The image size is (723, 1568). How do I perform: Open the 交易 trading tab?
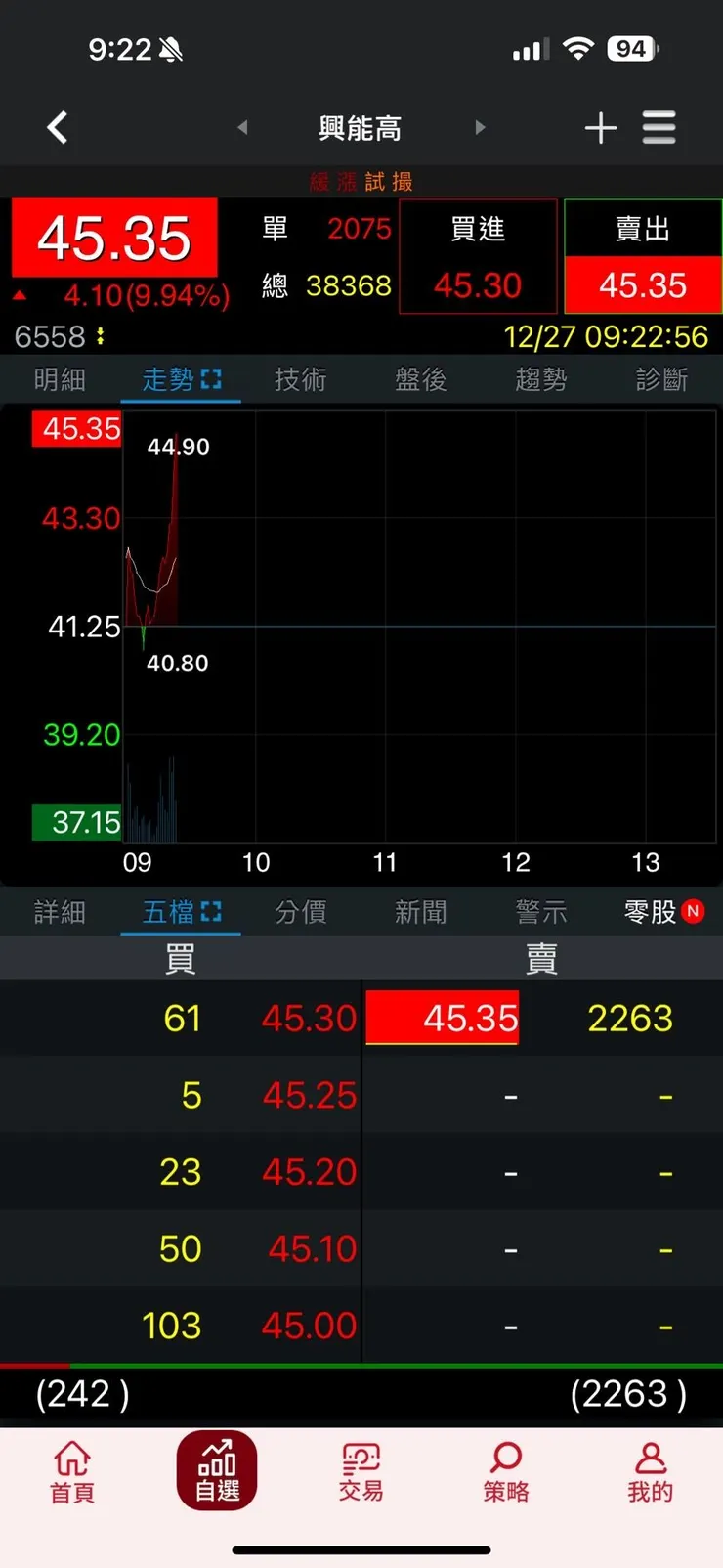(x=361, y=1471)
